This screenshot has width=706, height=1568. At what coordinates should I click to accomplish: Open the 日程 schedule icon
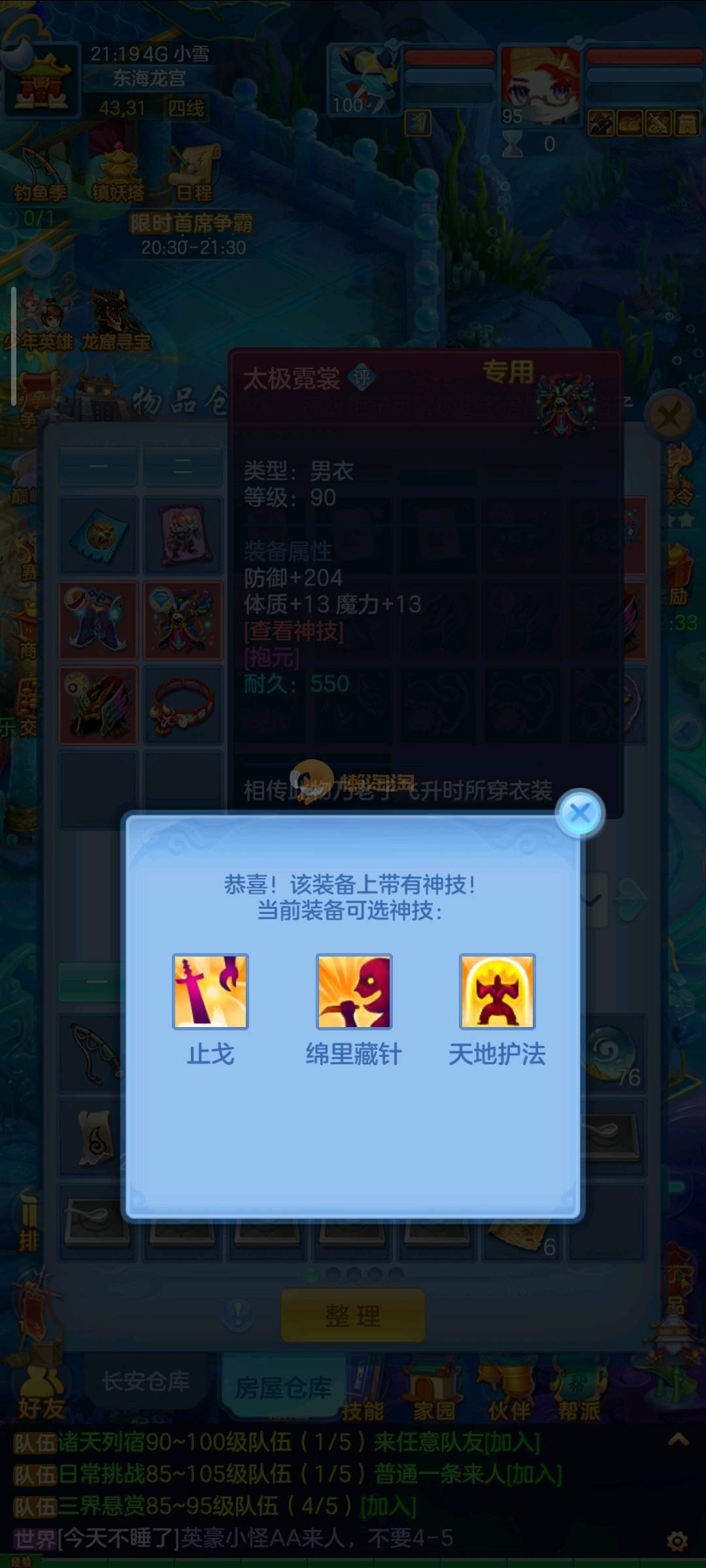tap(194, 172)
